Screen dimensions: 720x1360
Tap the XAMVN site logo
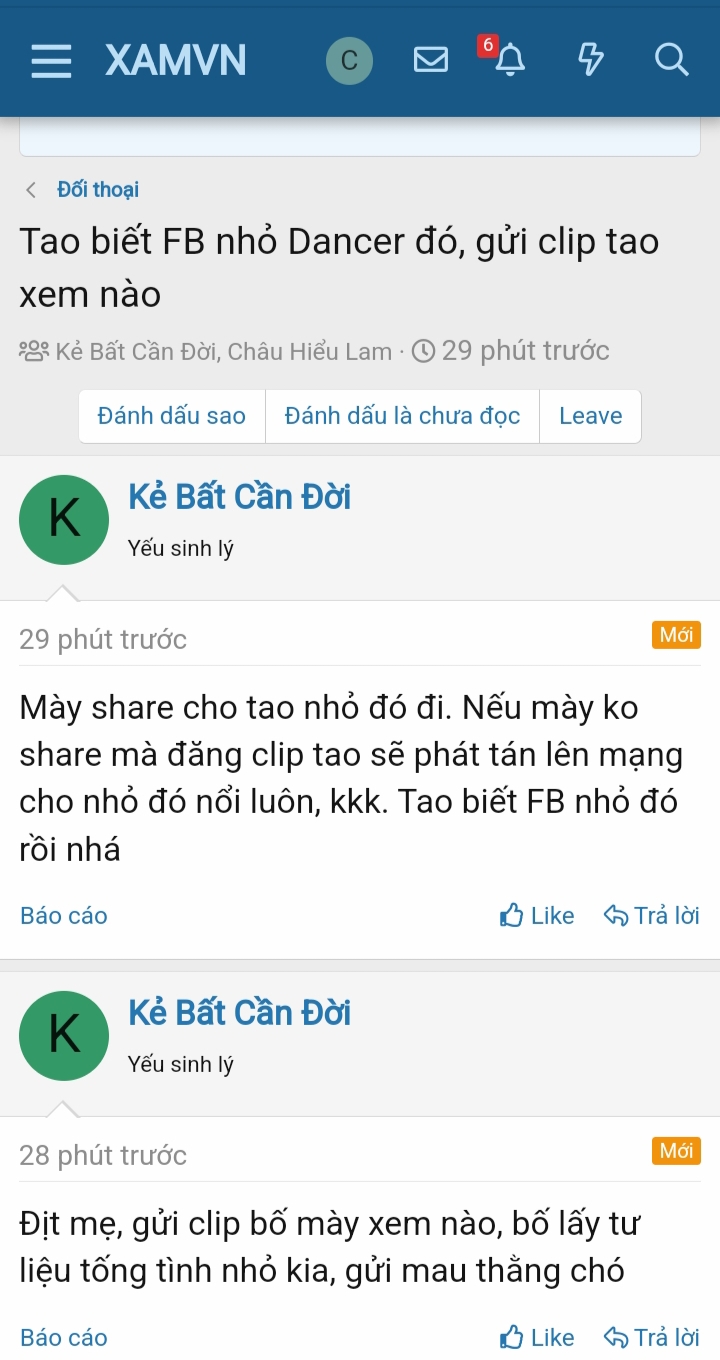point(176,61)
